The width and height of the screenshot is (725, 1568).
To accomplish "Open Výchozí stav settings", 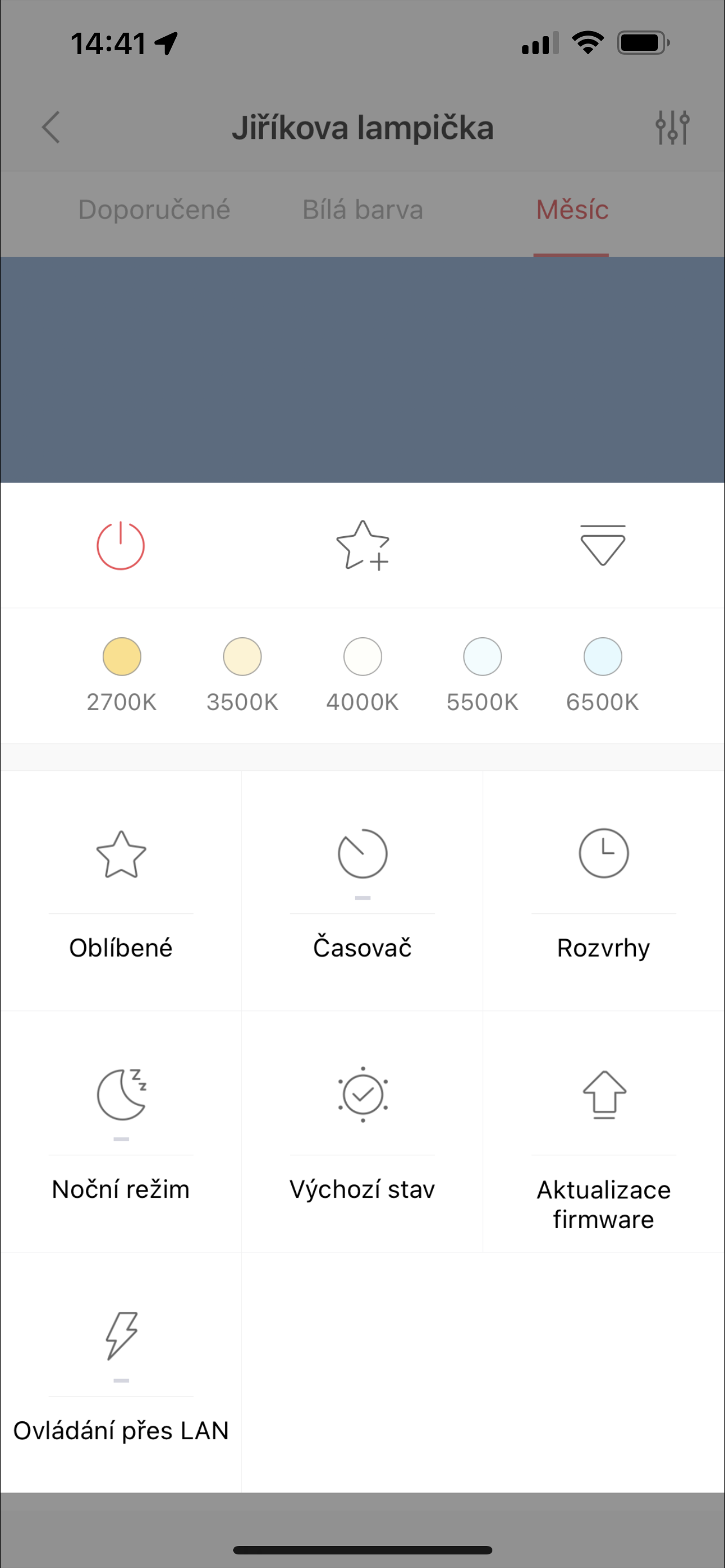I will (x=363, y=1131).
